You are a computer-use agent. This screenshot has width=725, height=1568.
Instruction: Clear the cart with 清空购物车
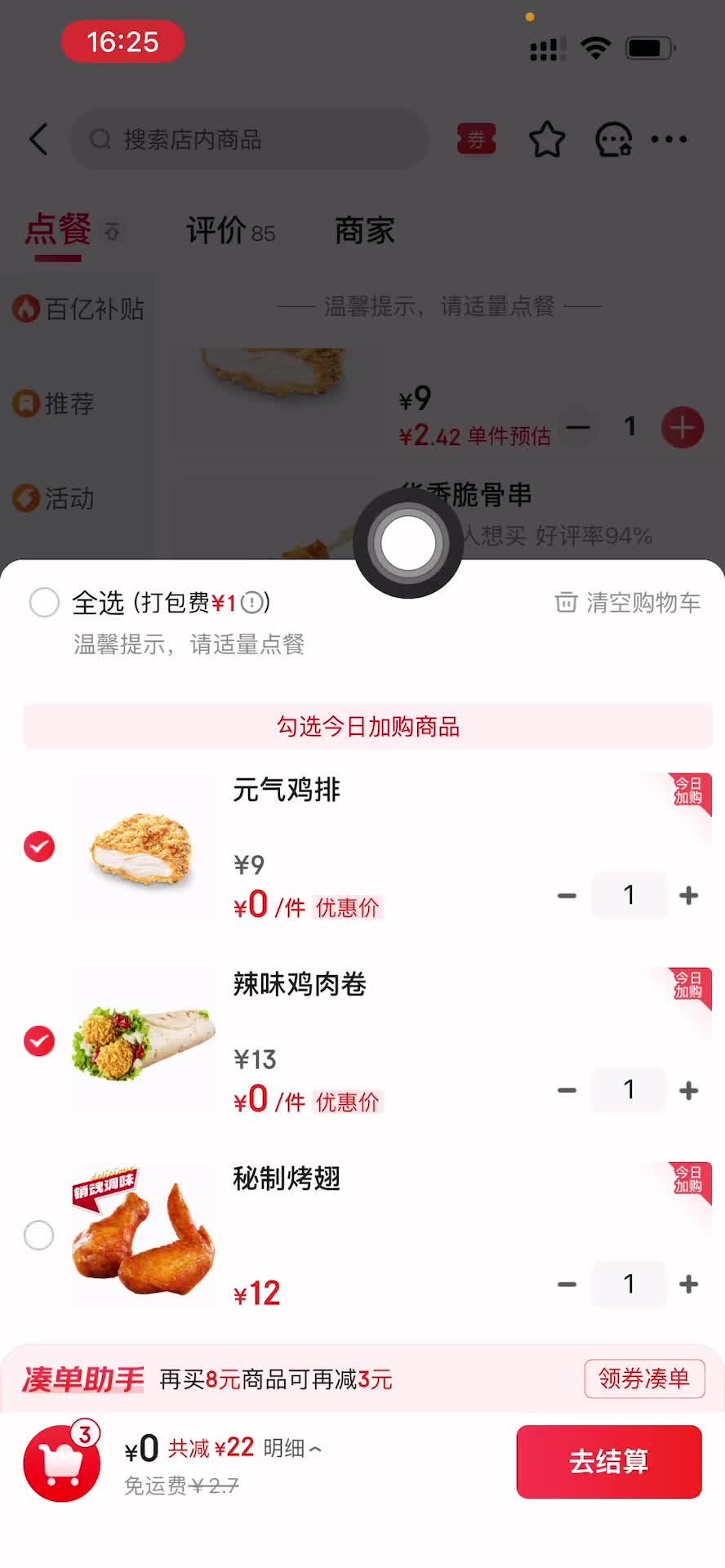[x=628, y=603]
